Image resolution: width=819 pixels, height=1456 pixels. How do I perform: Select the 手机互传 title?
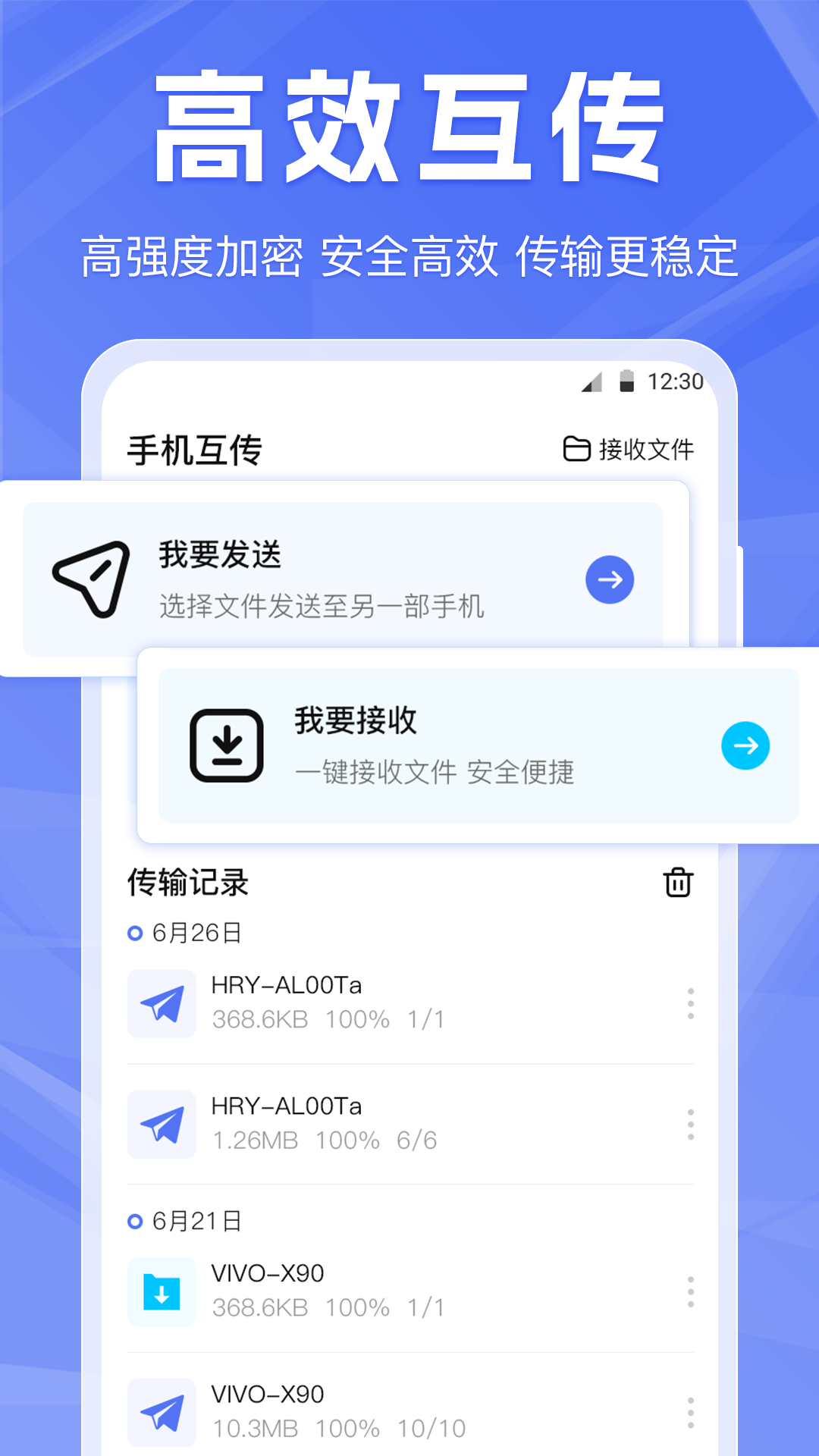tap(196, 447)
